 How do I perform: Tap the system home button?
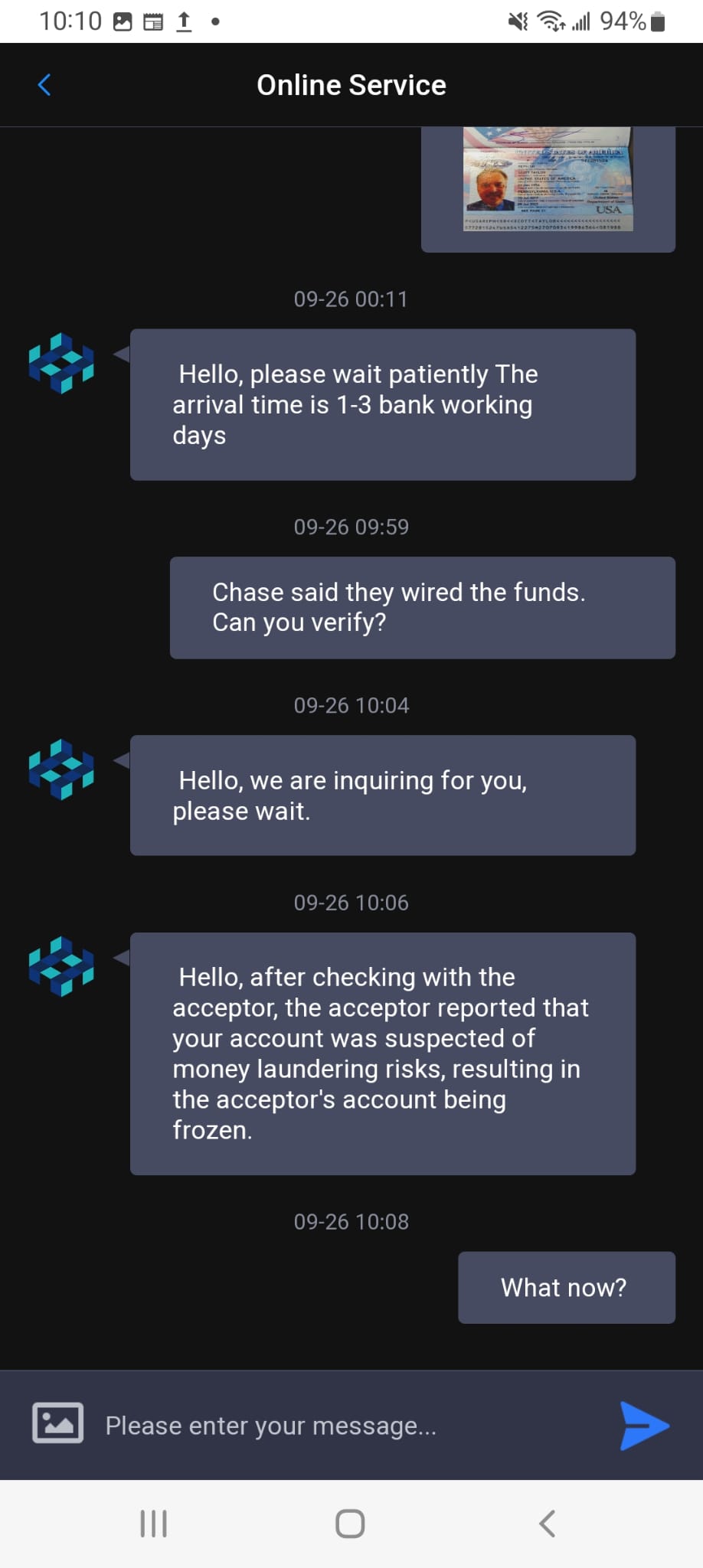[x=350, y=1524]
